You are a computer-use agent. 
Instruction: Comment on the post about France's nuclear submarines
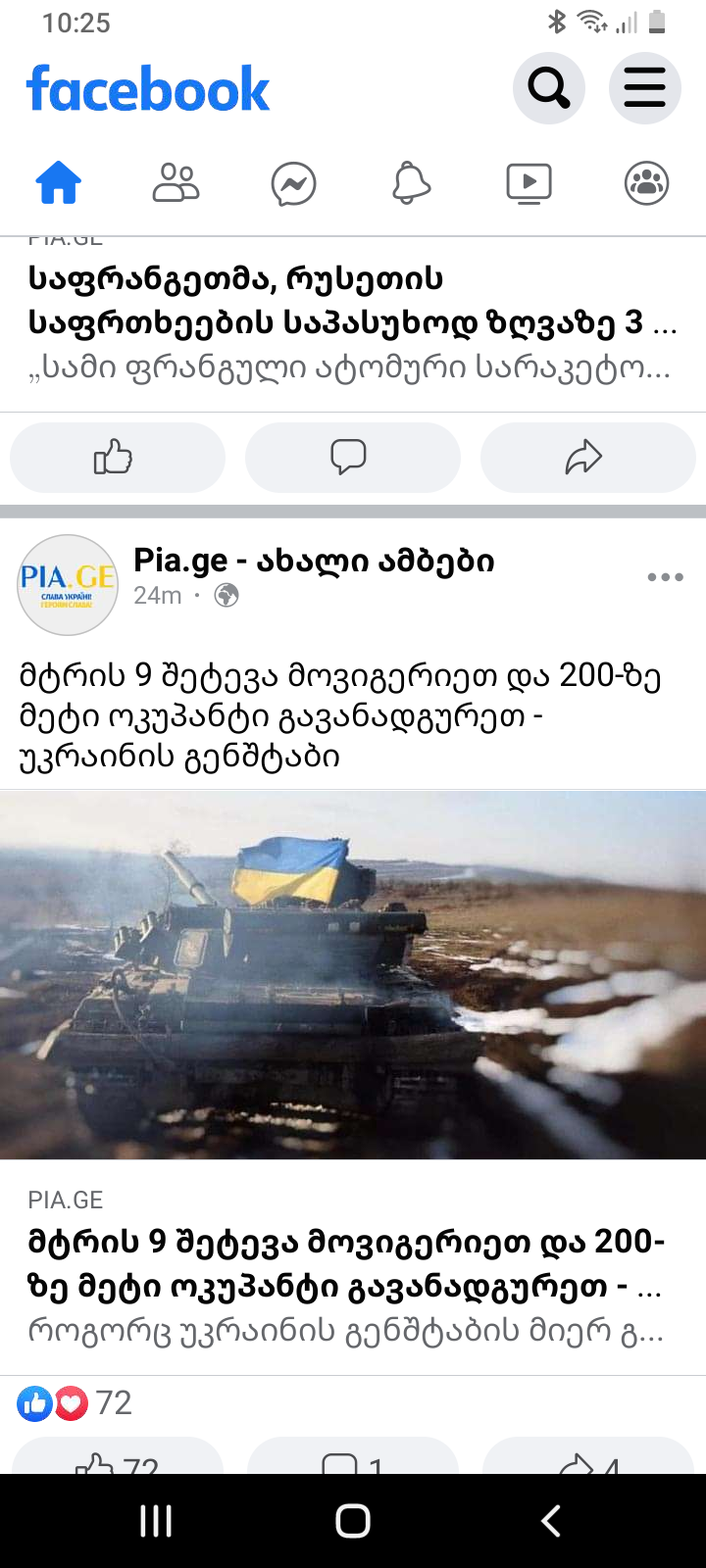(352, 457)
